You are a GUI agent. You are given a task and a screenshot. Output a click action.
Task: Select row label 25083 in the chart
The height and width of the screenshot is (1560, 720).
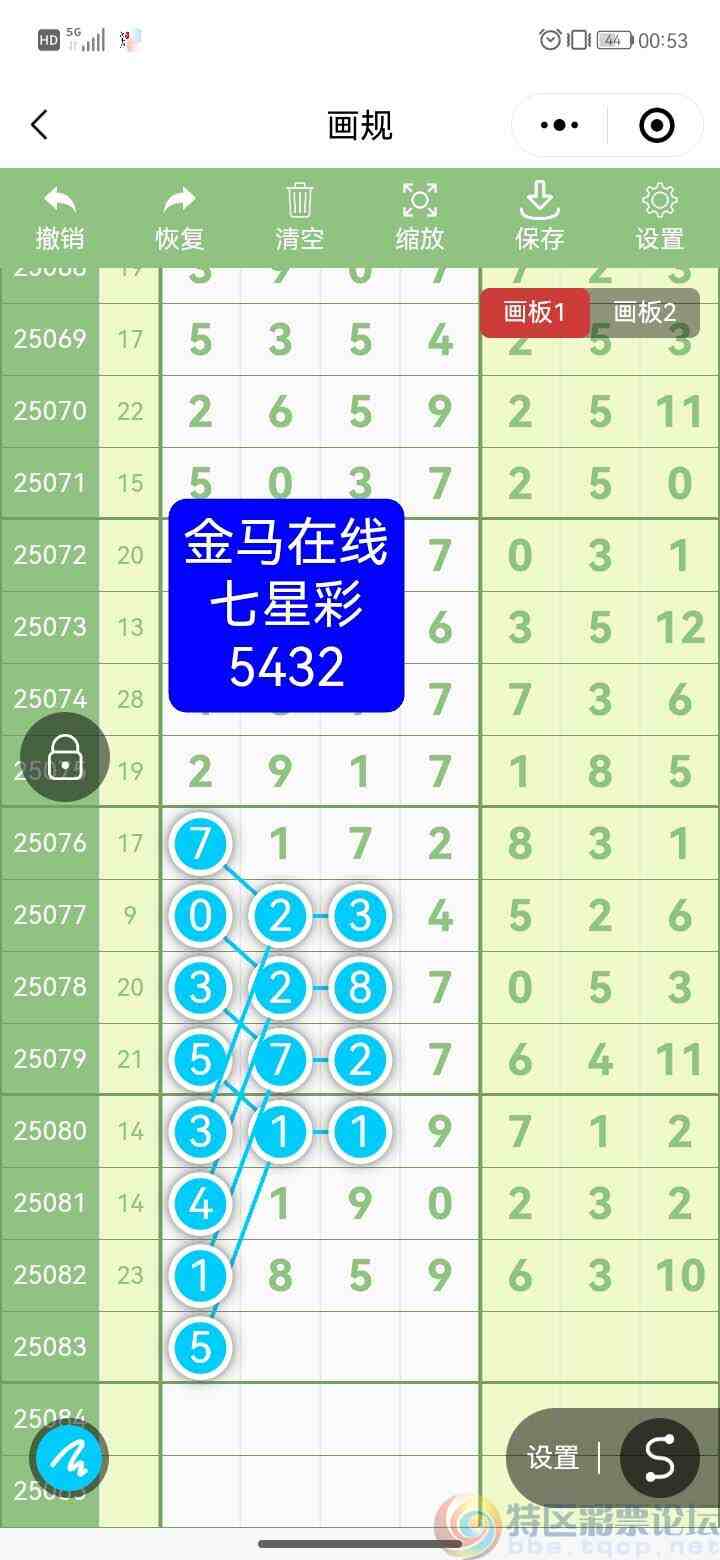coord(50,1346)
